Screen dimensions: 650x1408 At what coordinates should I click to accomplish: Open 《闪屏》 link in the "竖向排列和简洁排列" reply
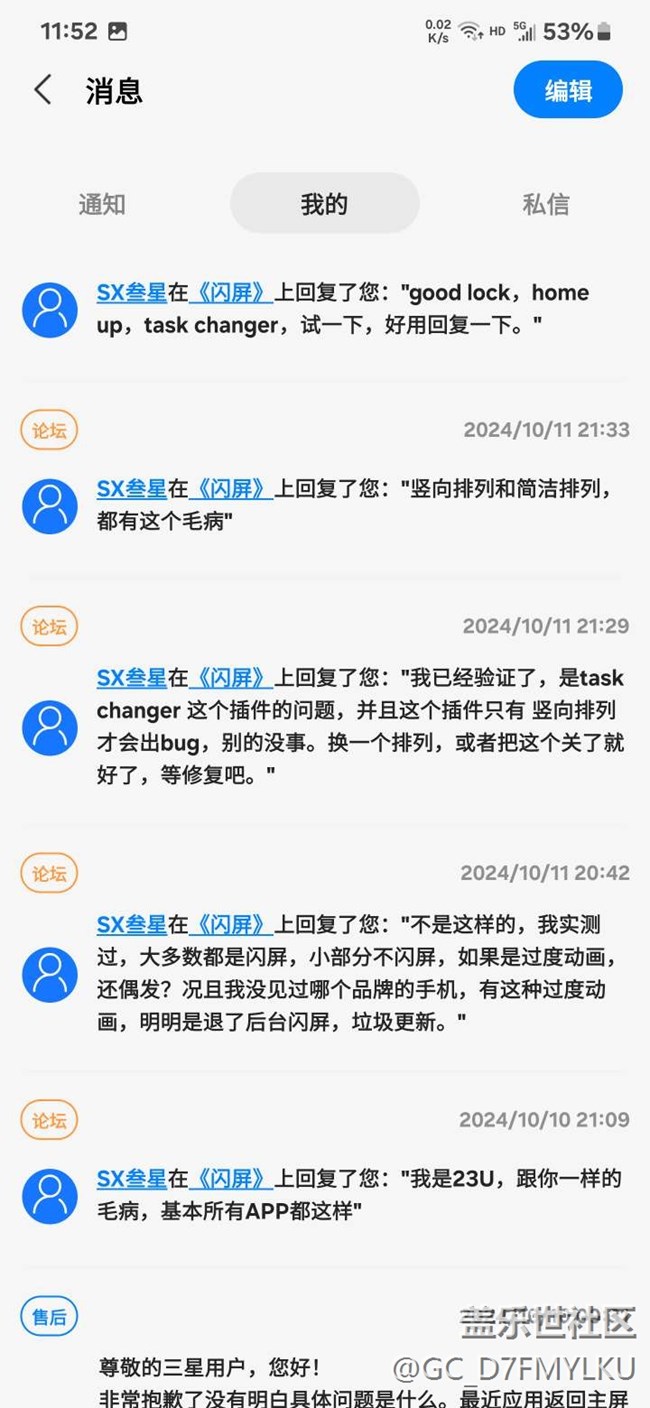pos(231,489)
